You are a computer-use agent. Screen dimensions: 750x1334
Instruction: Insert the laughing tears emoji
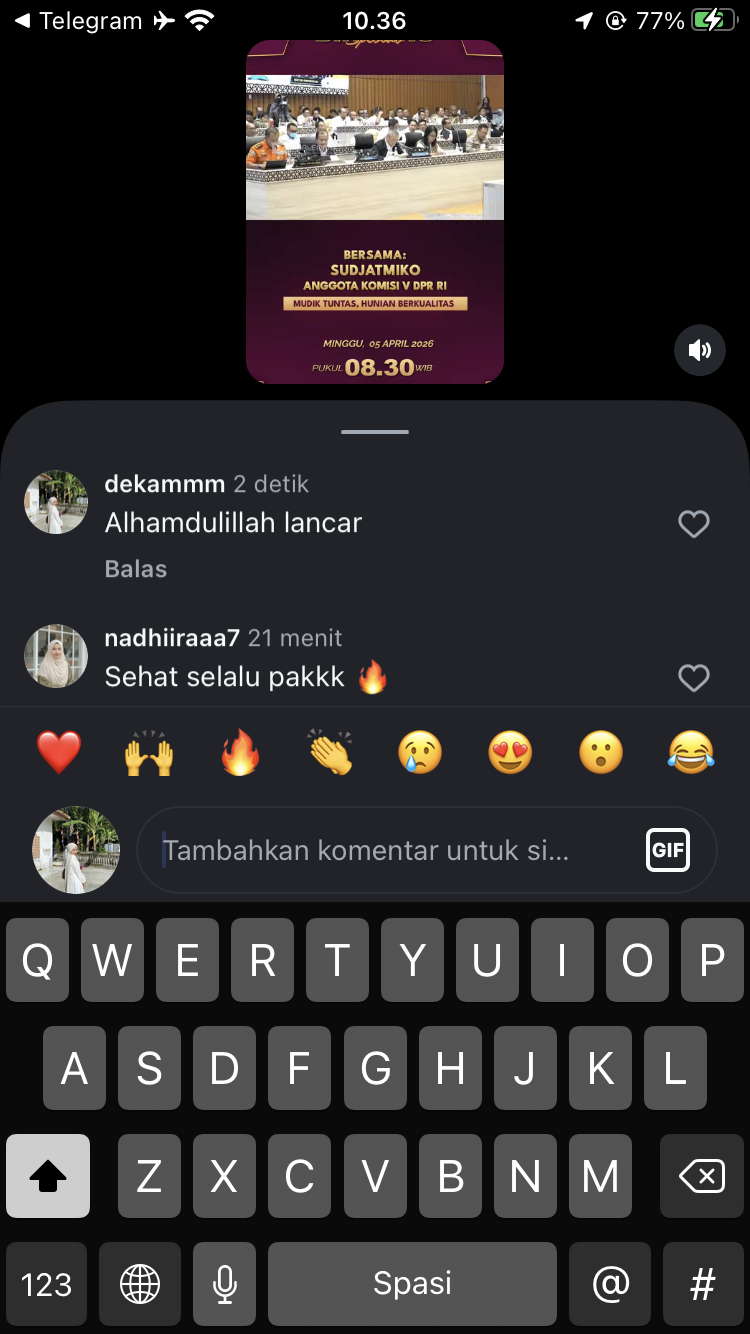[691, 752]
